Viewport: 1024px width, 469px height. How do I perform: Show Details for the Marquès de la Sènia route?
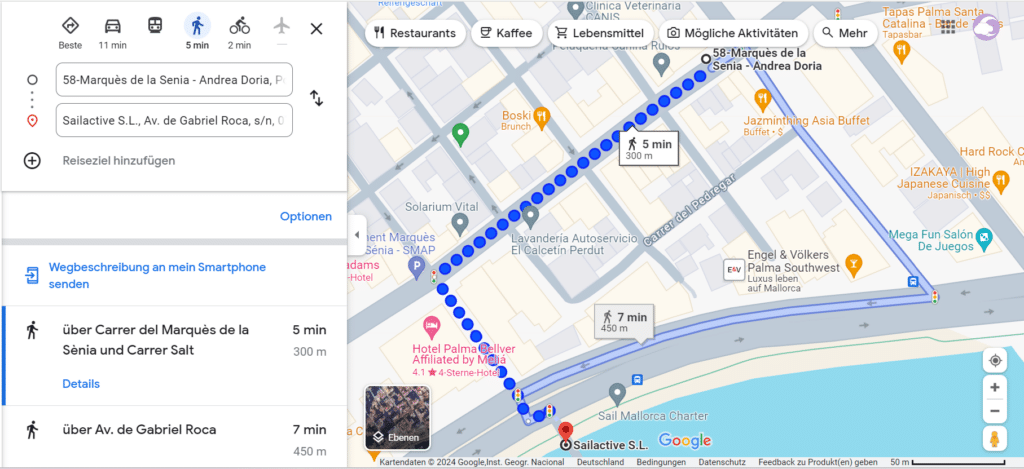[81, 384]
